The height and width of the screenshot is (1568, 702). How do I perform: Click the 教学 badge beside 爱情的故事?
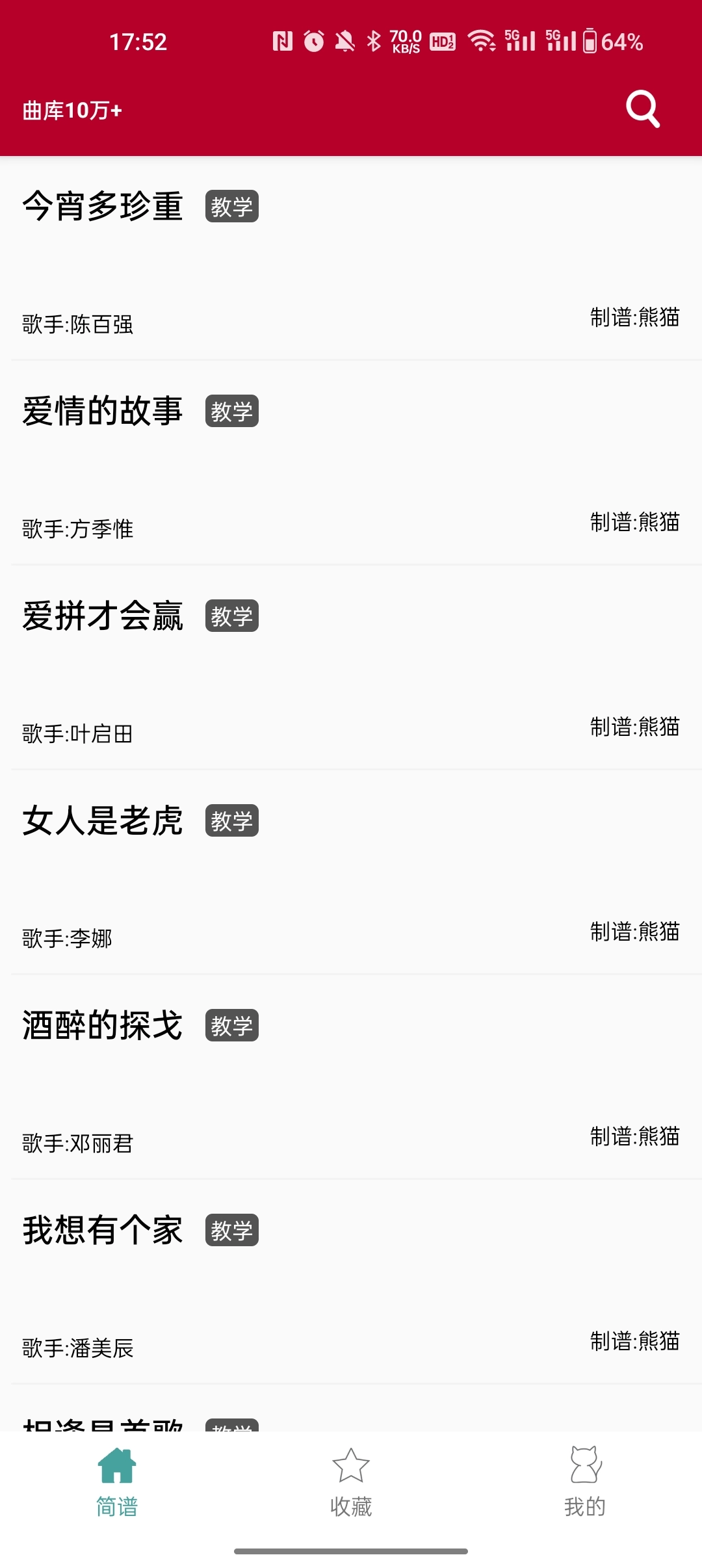click(231, 411)
